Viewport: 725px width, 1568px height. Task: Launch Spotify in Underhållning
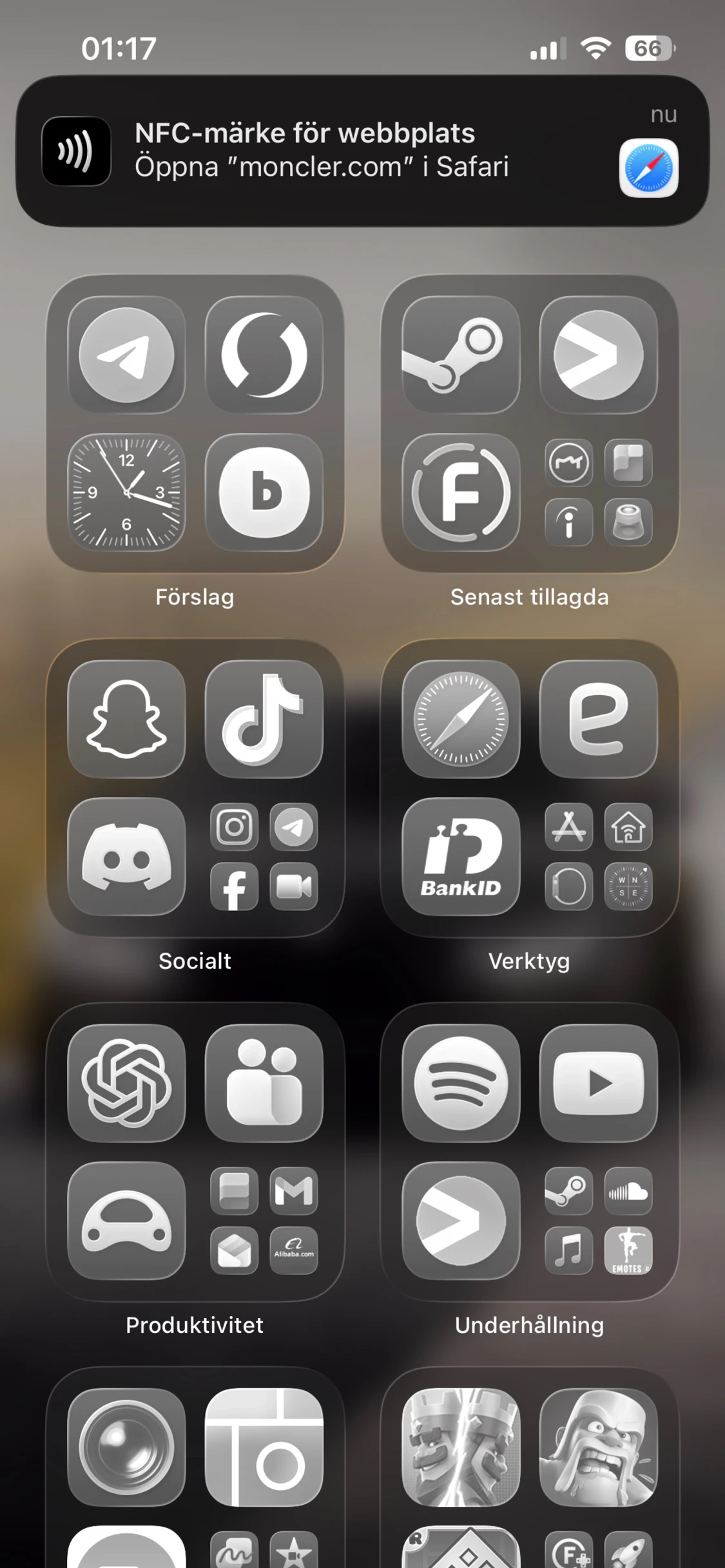click(460, 1083)
